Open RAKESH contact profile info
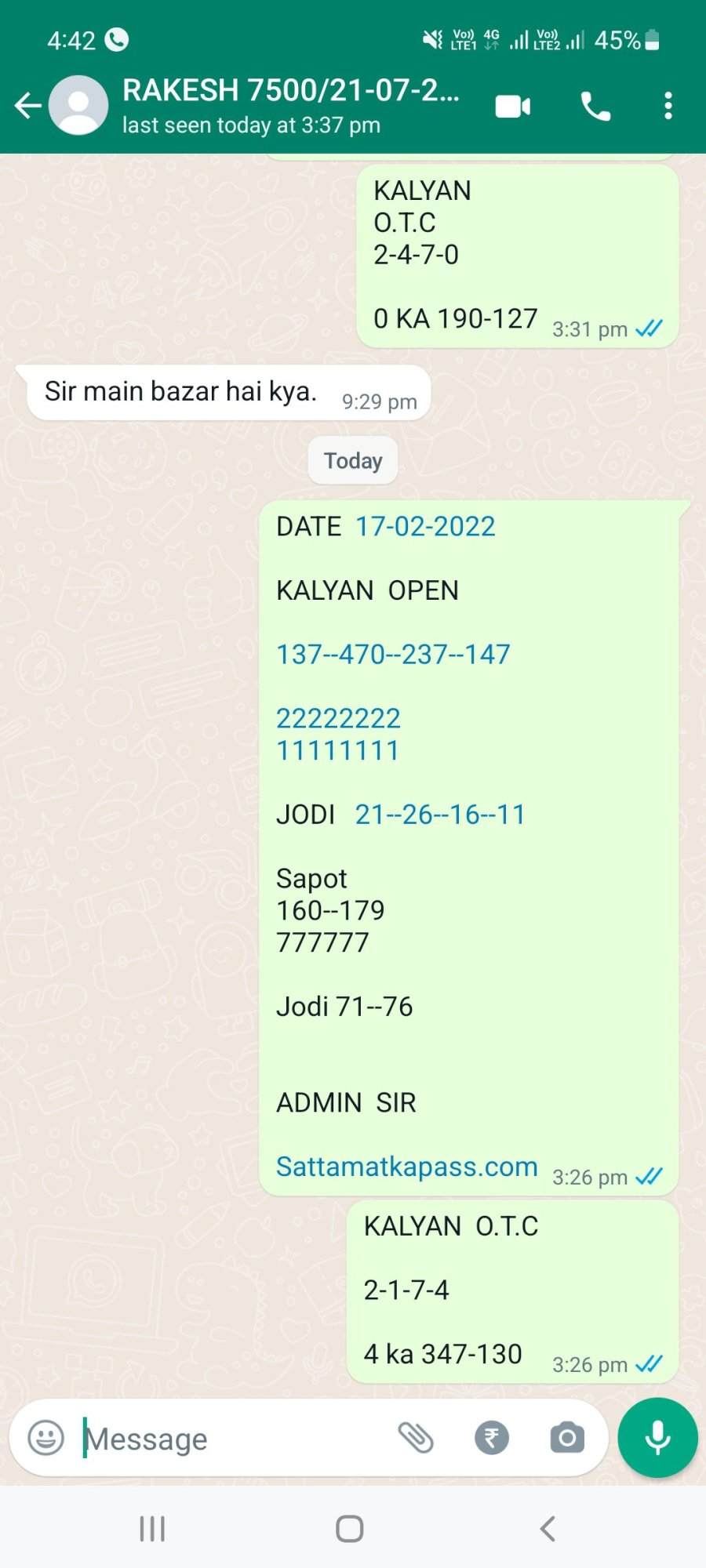The image size is (706, 1568). point(290,106)
